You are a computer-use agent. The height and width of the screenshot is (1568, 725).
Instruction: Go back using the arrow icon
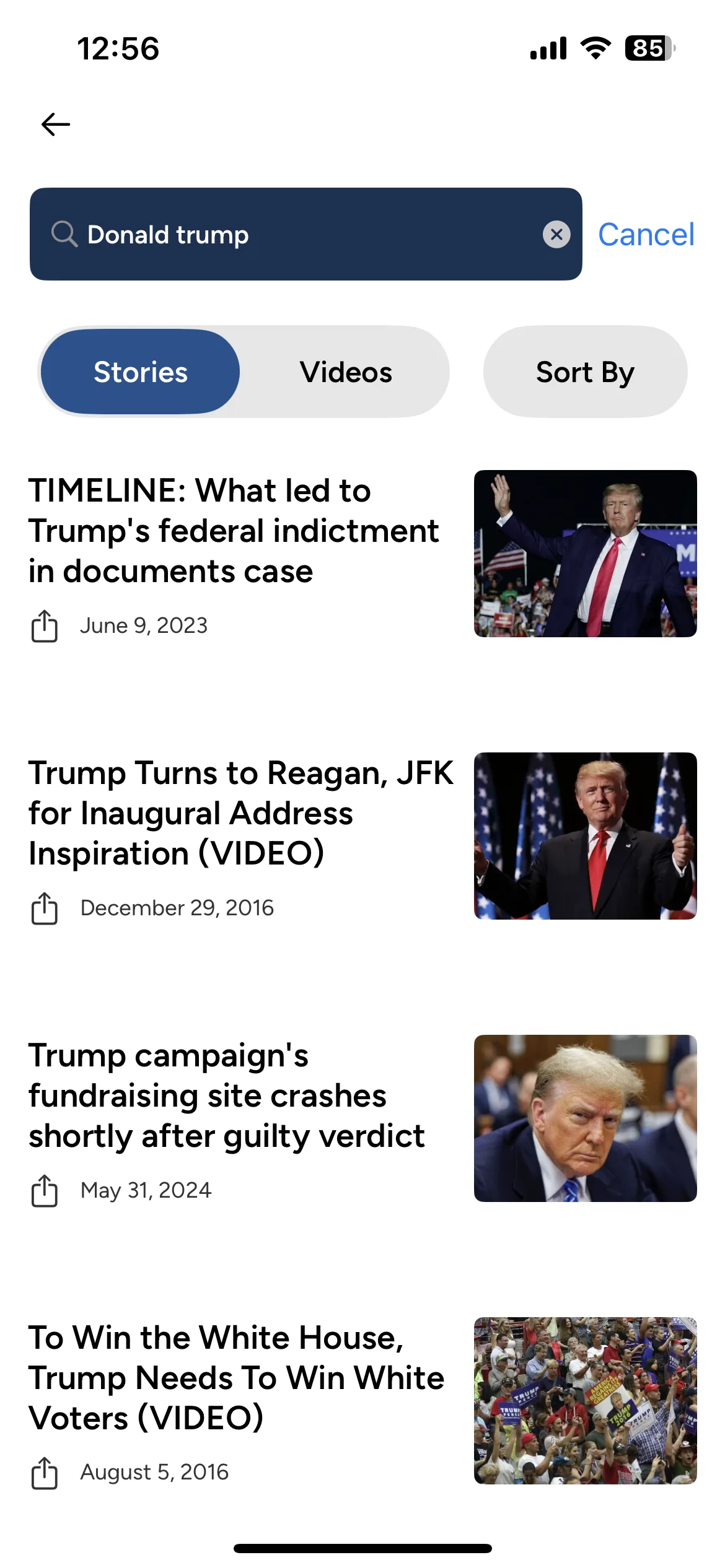click(56, 124)
